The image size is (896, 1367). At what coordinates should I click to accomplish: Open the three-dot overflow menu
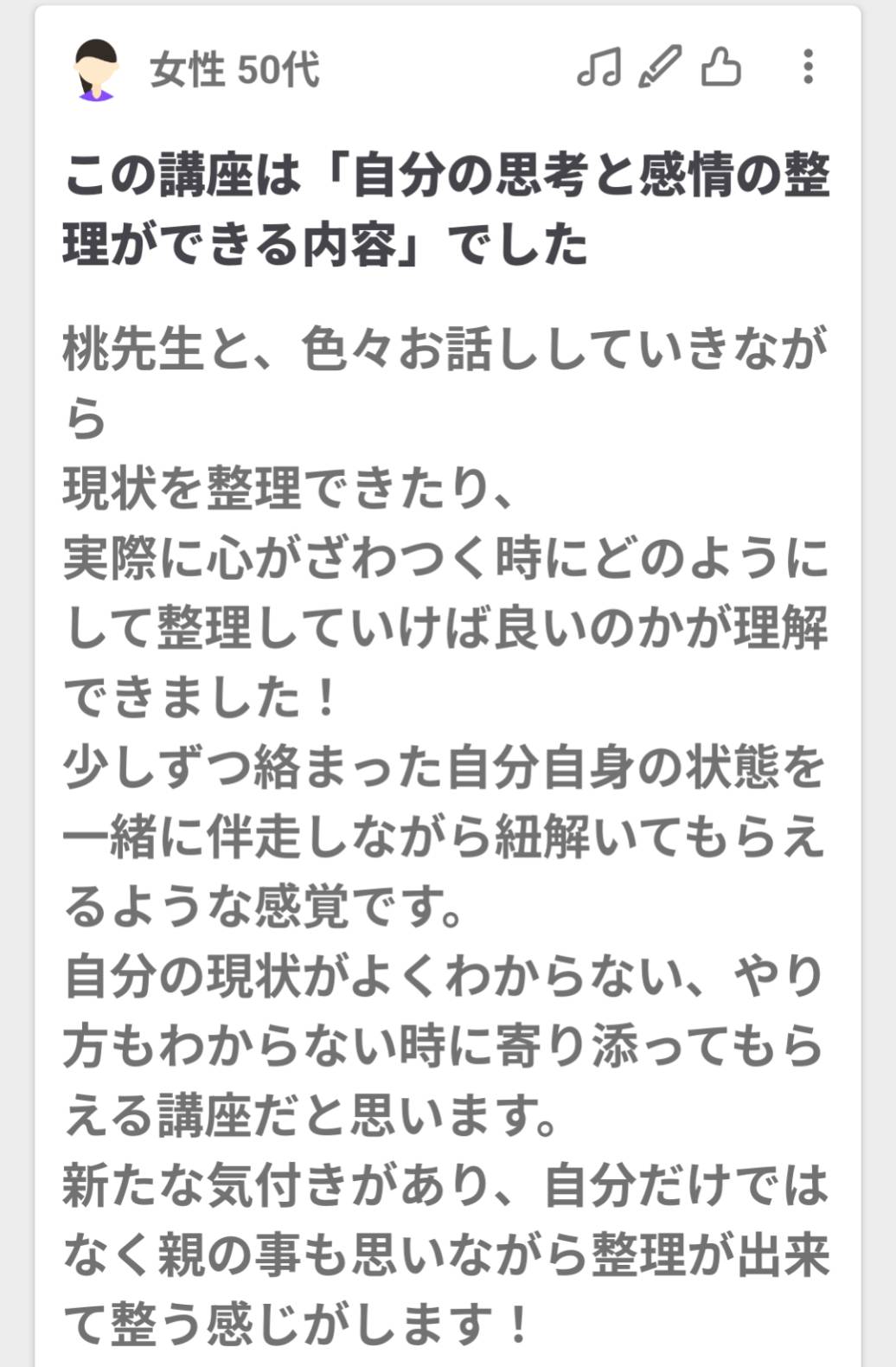[x=808, y=67]
